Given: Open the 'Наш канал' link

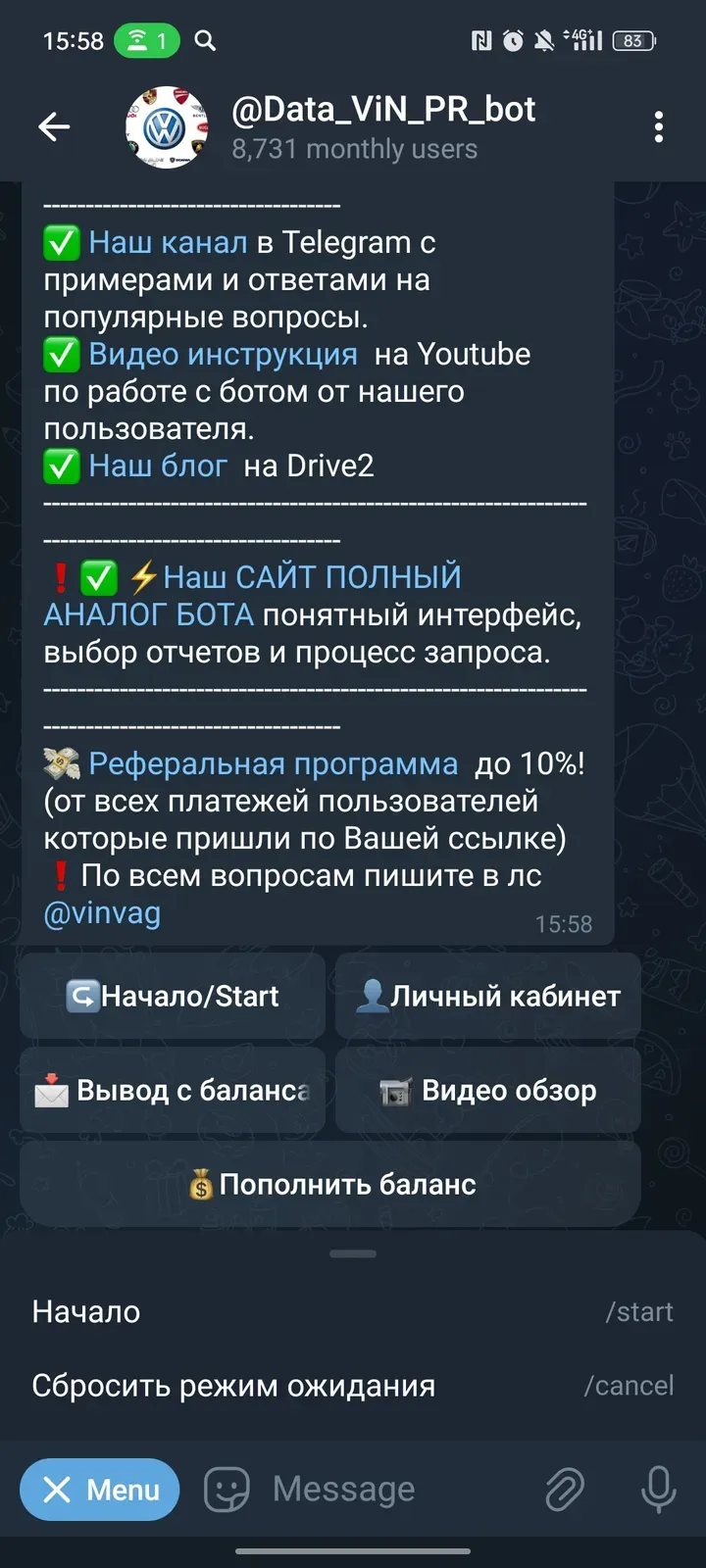Looking at the screenshot, I should (x=168, y=242).
